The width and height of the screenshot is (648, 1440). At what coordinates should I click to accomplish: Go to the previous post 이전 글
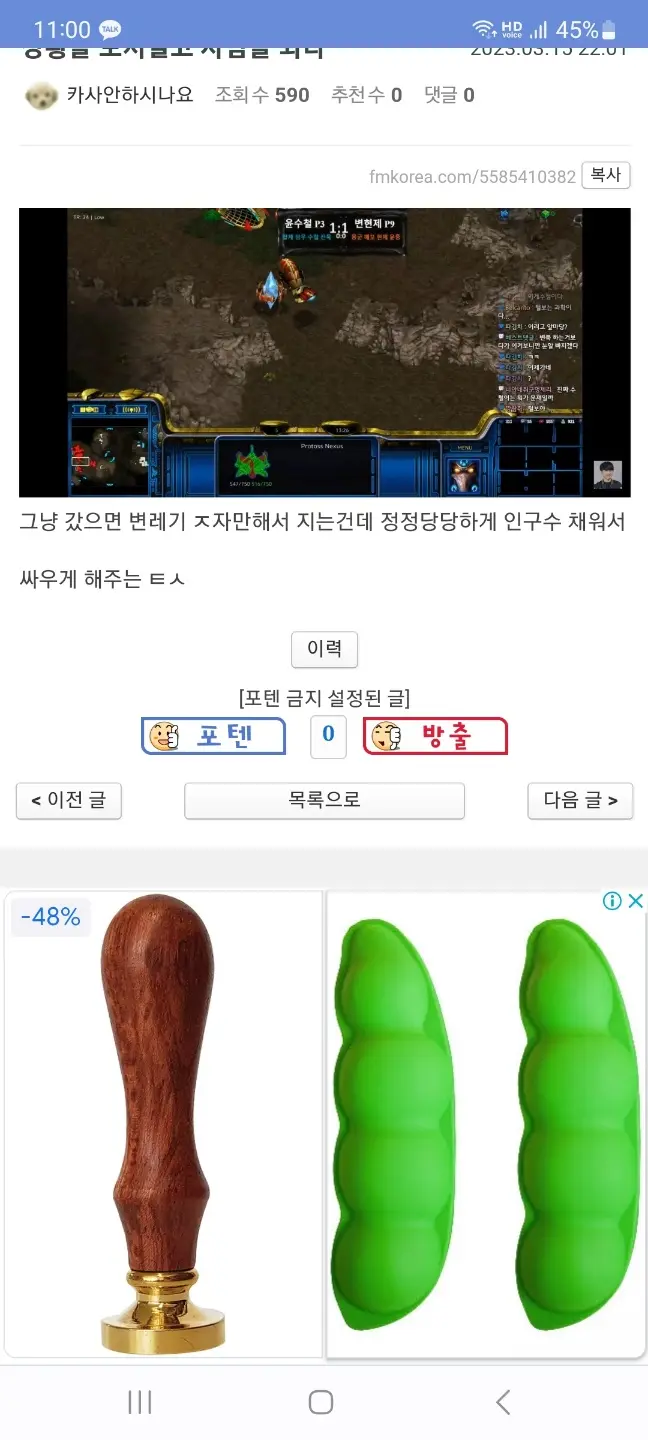pos(69,800)
